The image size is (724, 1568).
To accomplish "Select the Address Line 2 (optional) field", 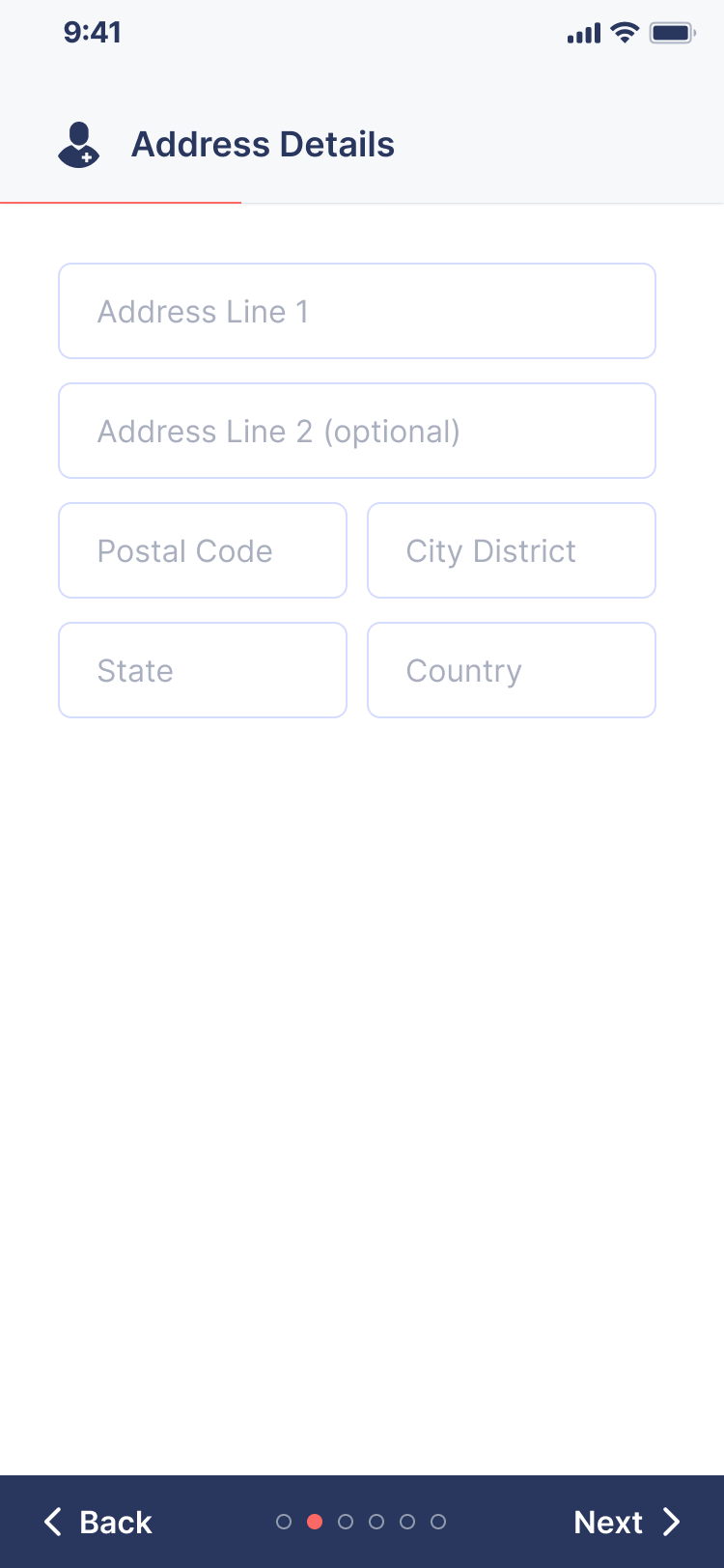I will [x=357, y=431].
